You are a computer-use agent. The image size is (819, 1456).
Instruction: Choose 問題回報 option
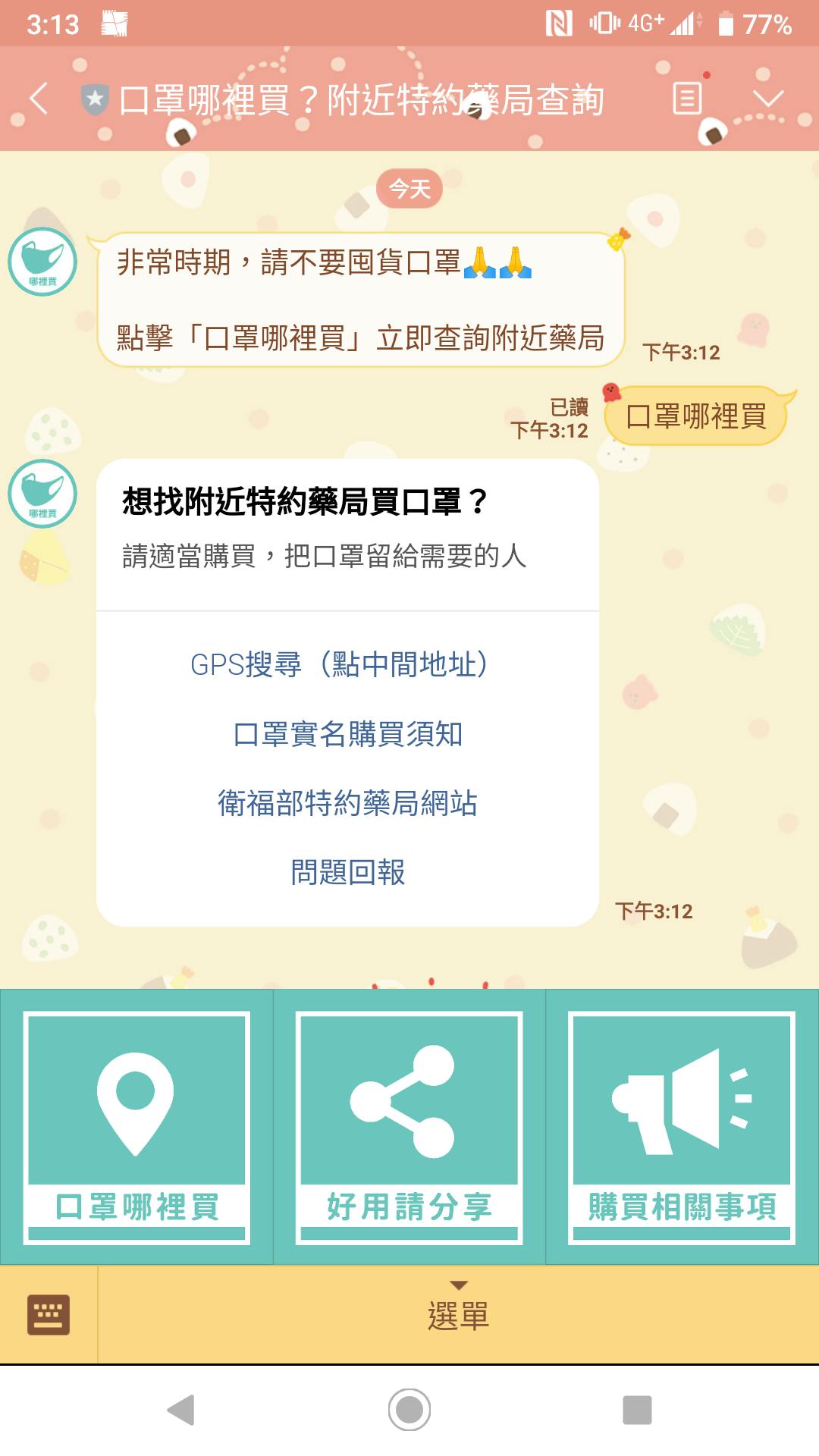(x=347, y=872)
